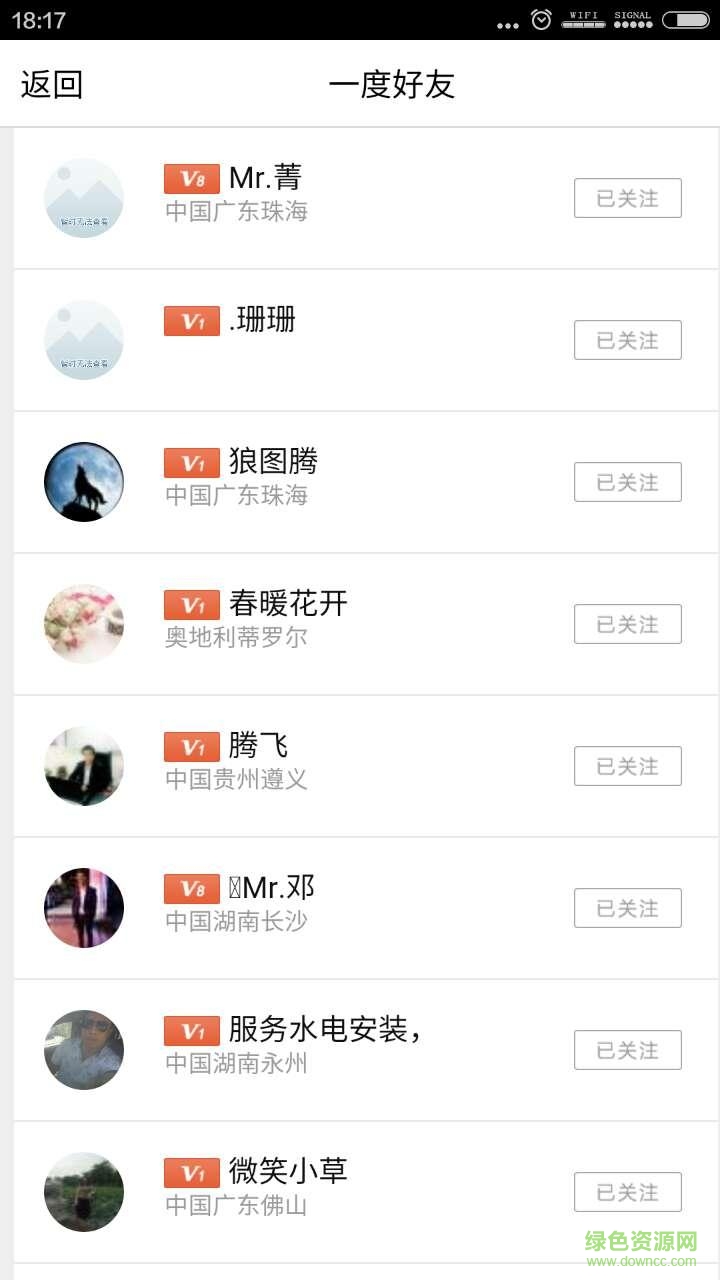Toggle 已关注 for 服务水电安装
Screen dimensions: 720x1280
click(627, 1050)
